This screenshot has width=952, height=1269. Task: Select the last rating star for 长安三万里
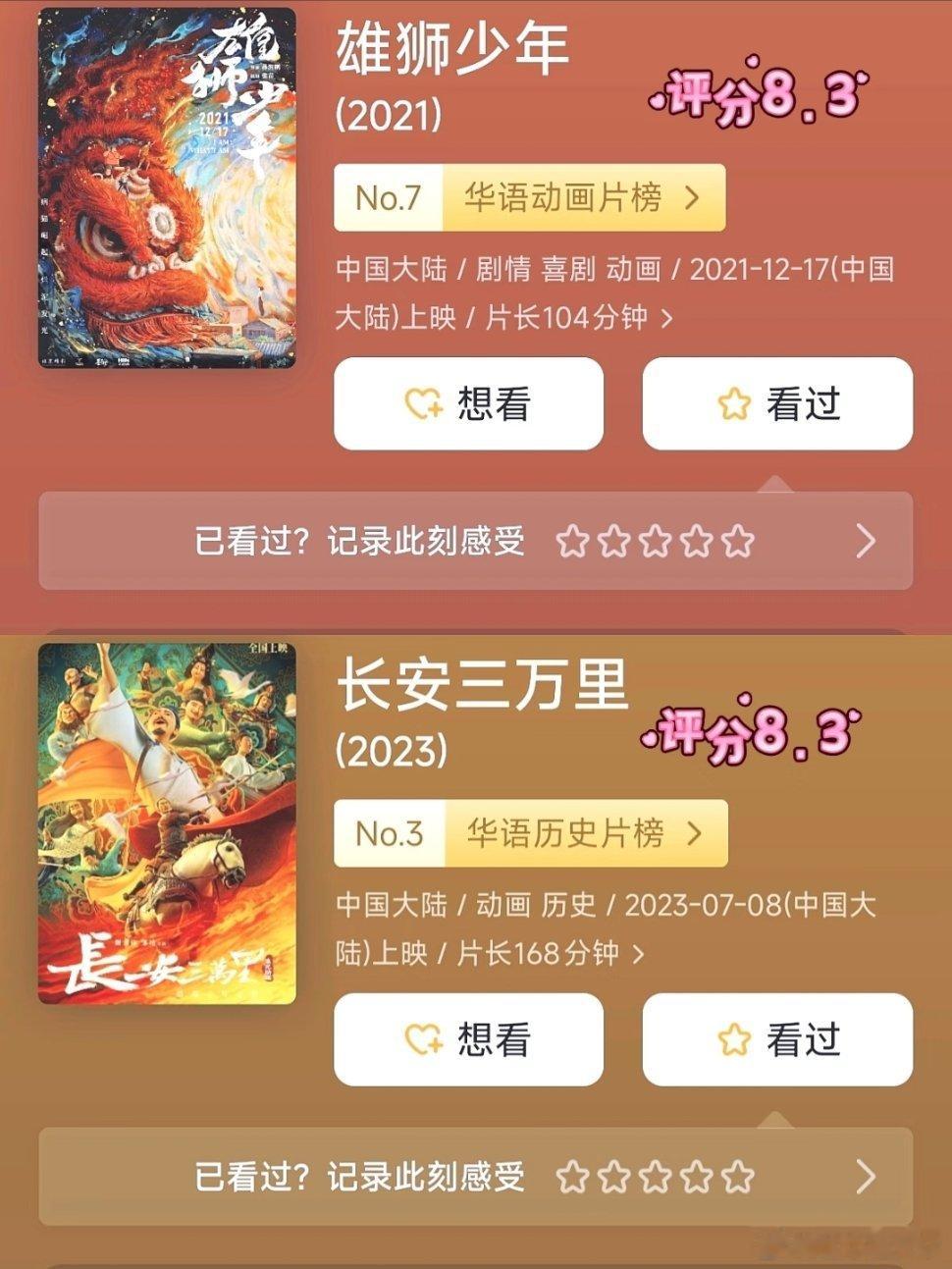coord(736,1174)
